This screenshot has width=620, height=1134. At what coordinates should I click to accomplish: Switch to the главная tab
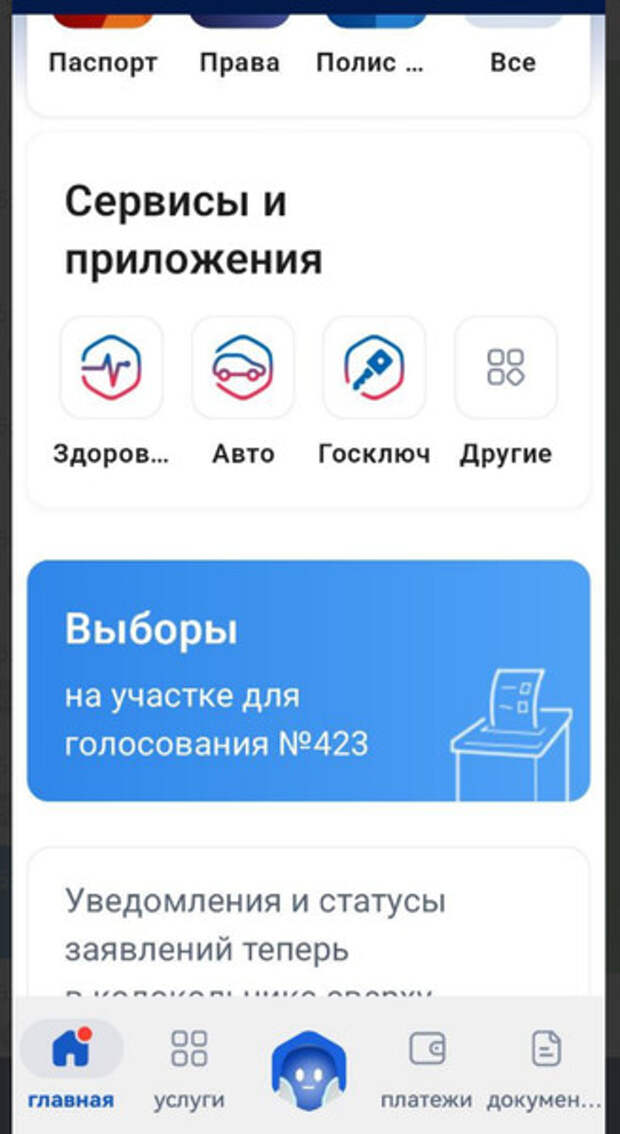[x=71, y=1064]
